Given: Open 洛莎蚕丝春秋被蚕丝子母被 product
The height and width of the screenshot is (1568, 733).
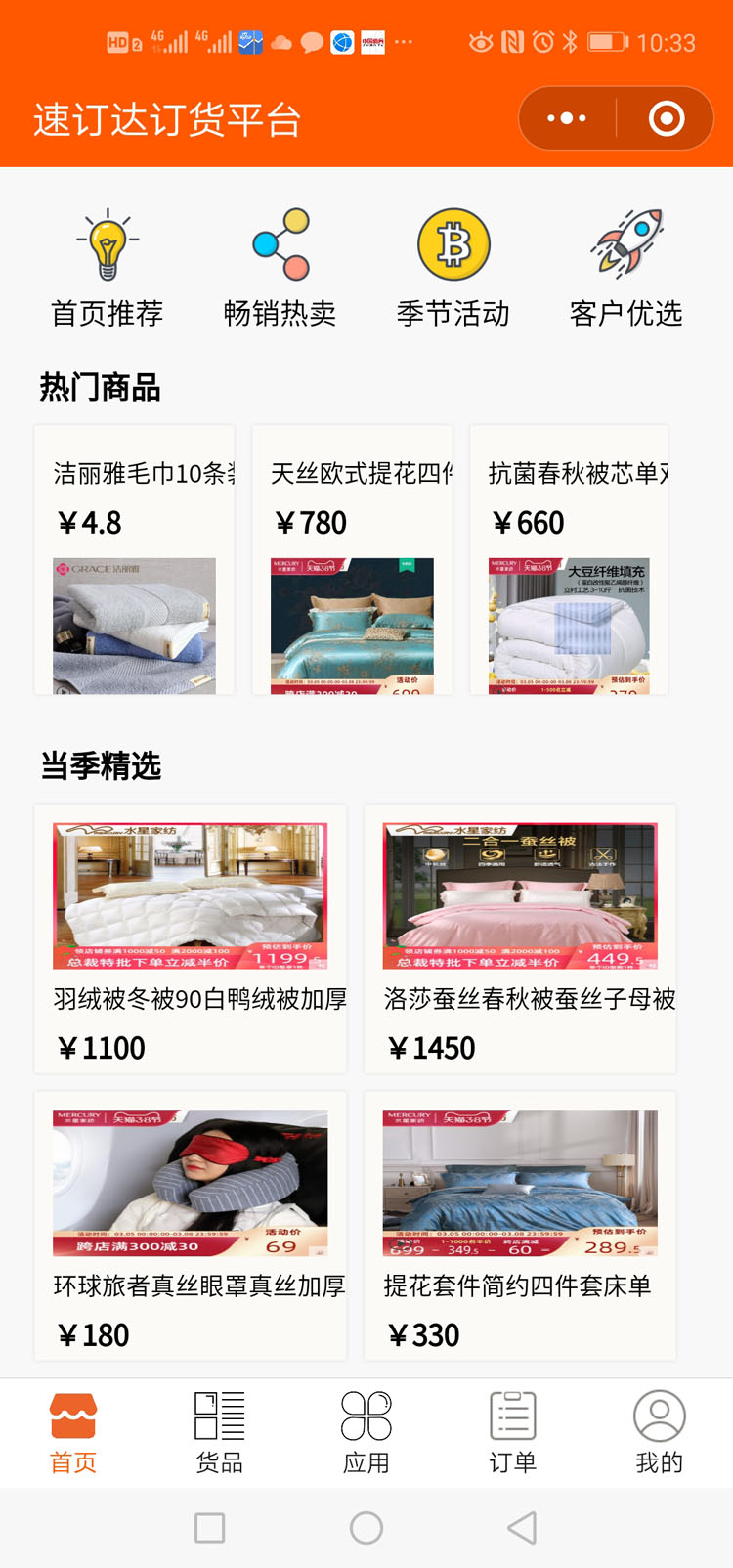Looking at the screenshot, I should (x=520, y=938).
